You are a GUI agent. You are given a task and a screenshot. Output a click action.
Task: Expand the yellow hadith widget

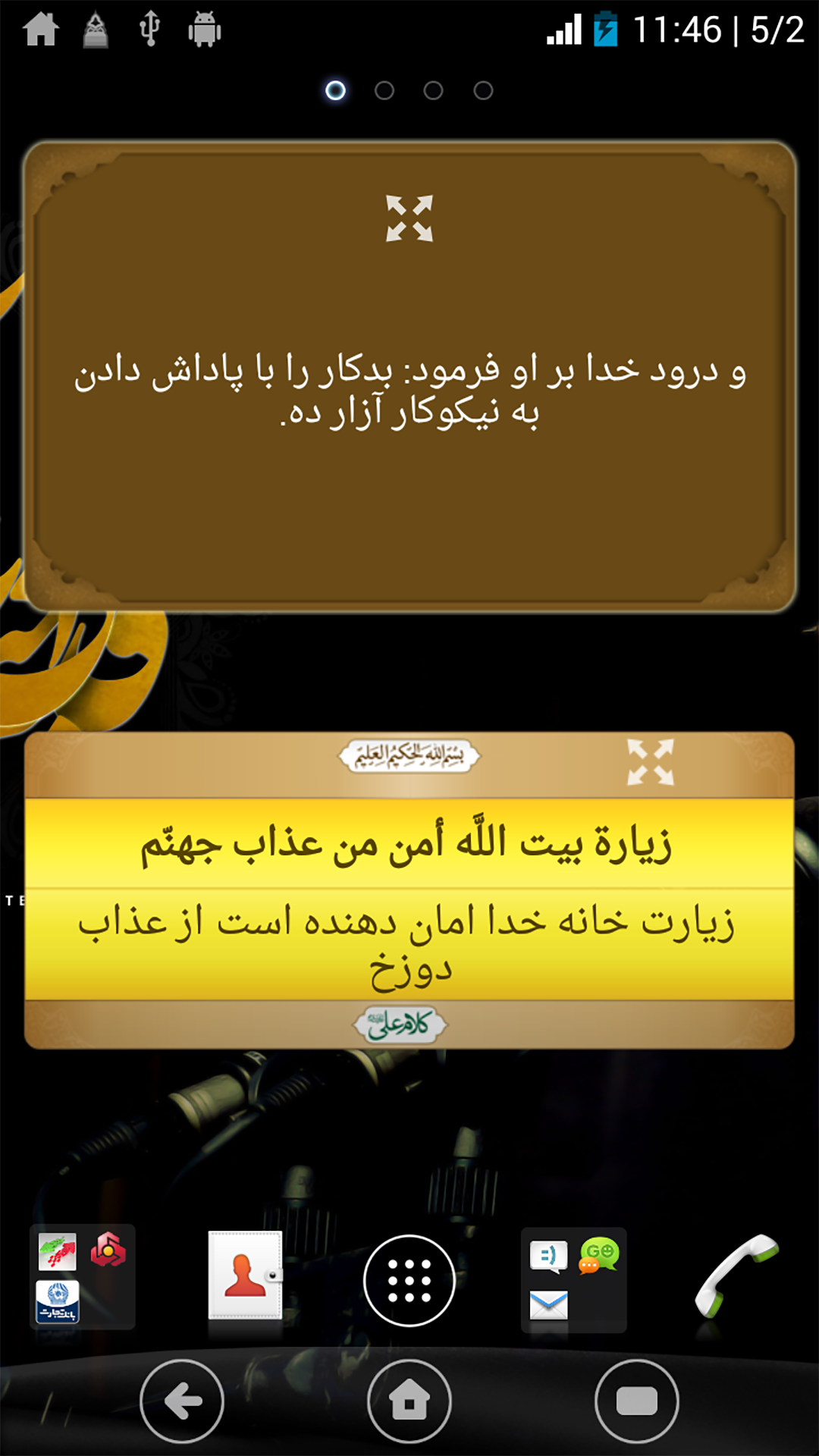pyautogui.click(x=650, y=762)
